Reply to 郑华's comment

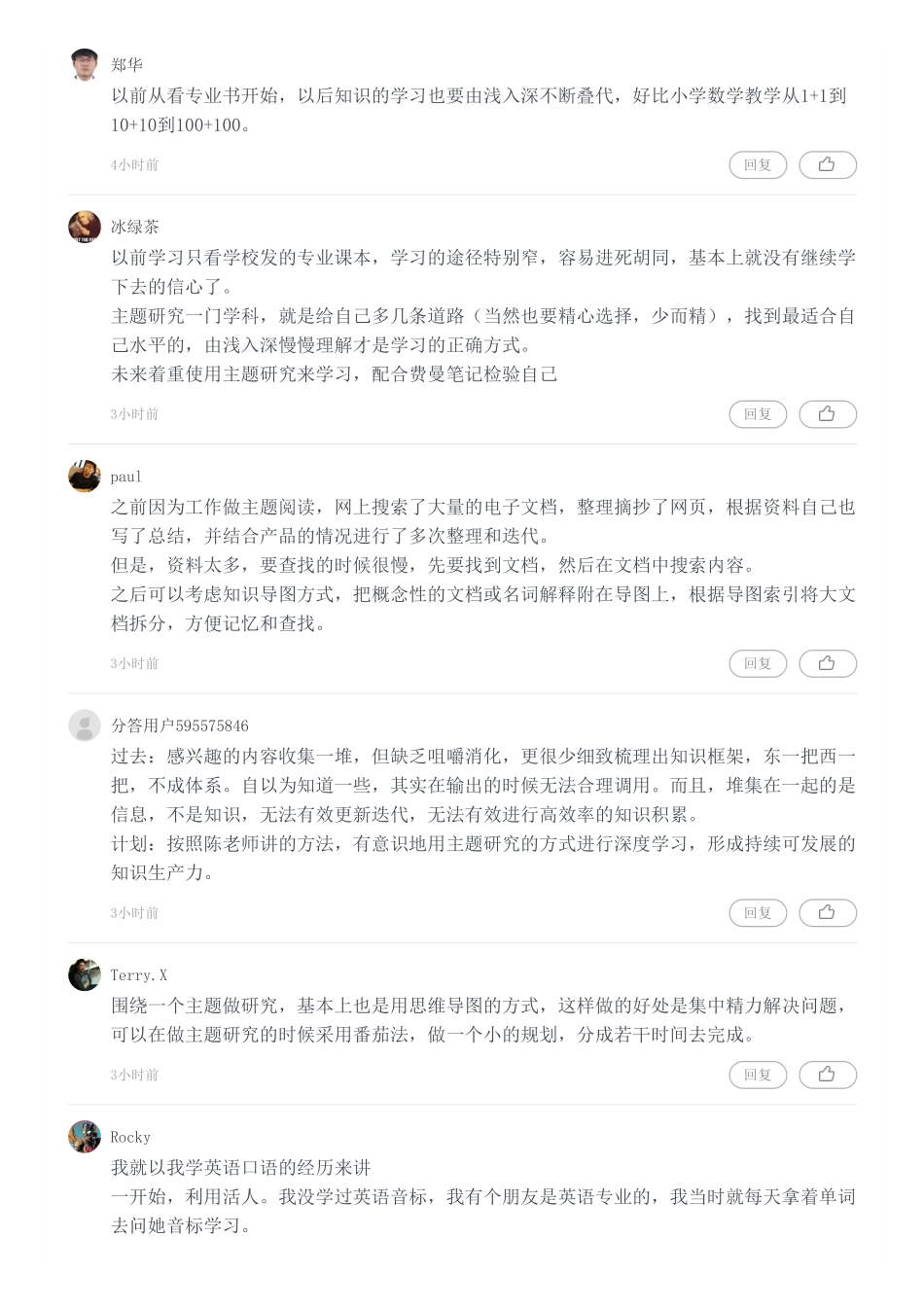757,165
